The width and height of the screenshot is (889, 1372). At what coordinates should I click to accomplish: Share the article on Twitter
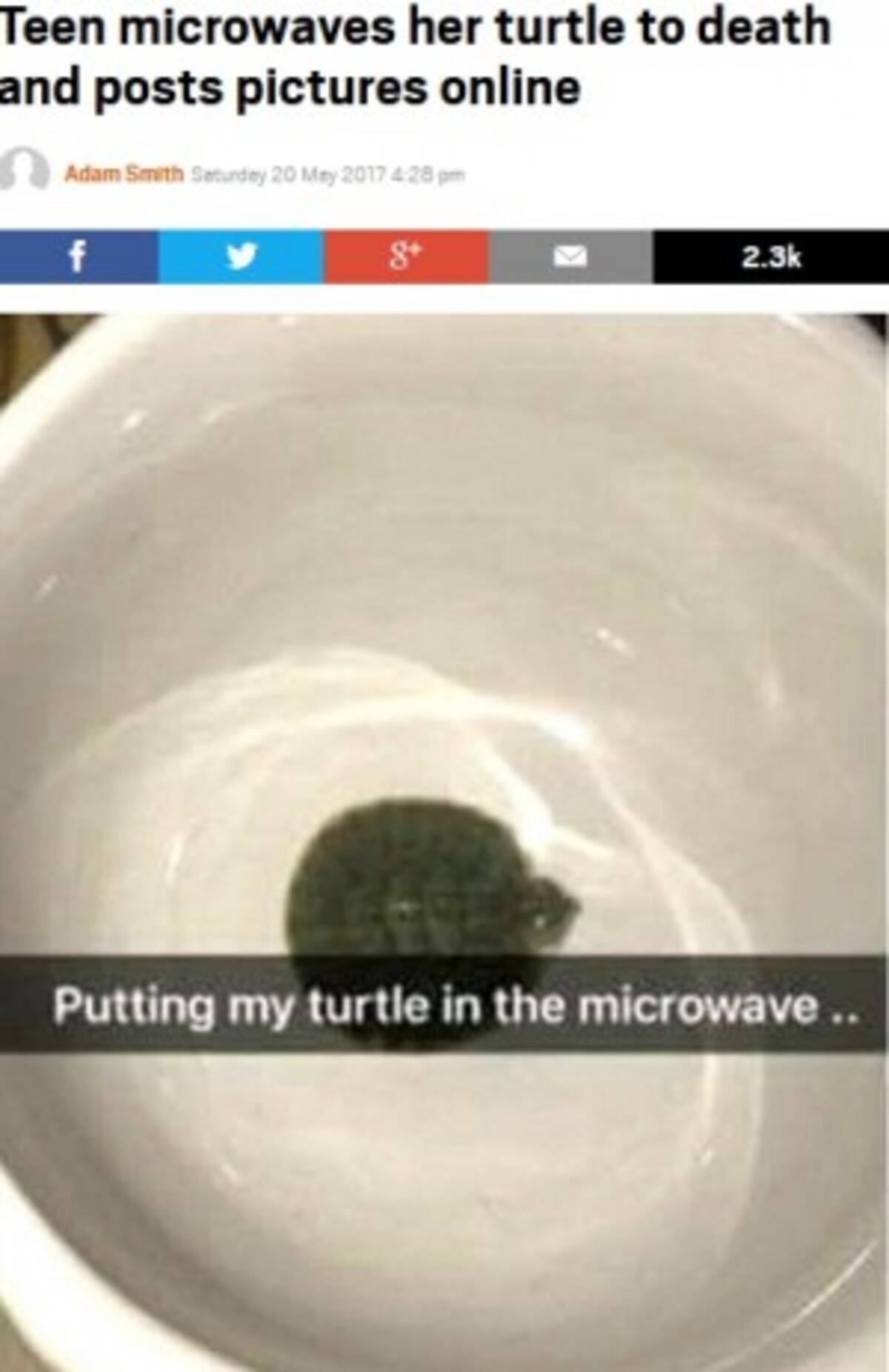(x=241, y=256)
